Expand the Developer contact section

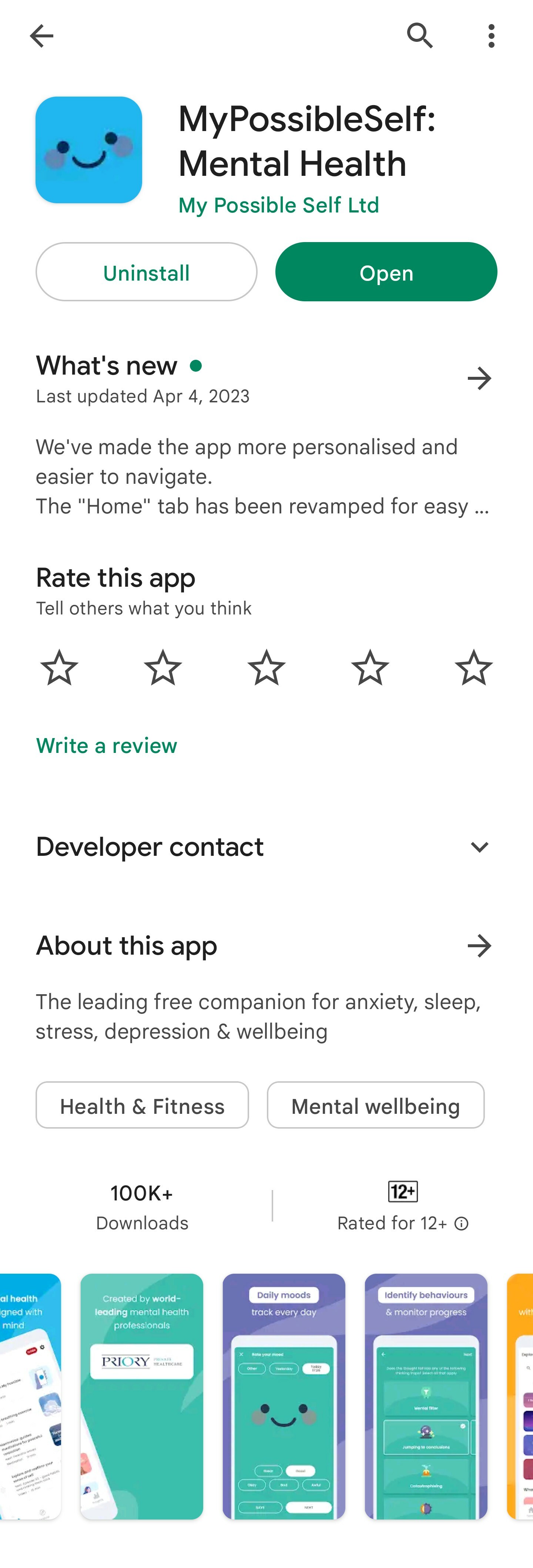pos(479,847)
